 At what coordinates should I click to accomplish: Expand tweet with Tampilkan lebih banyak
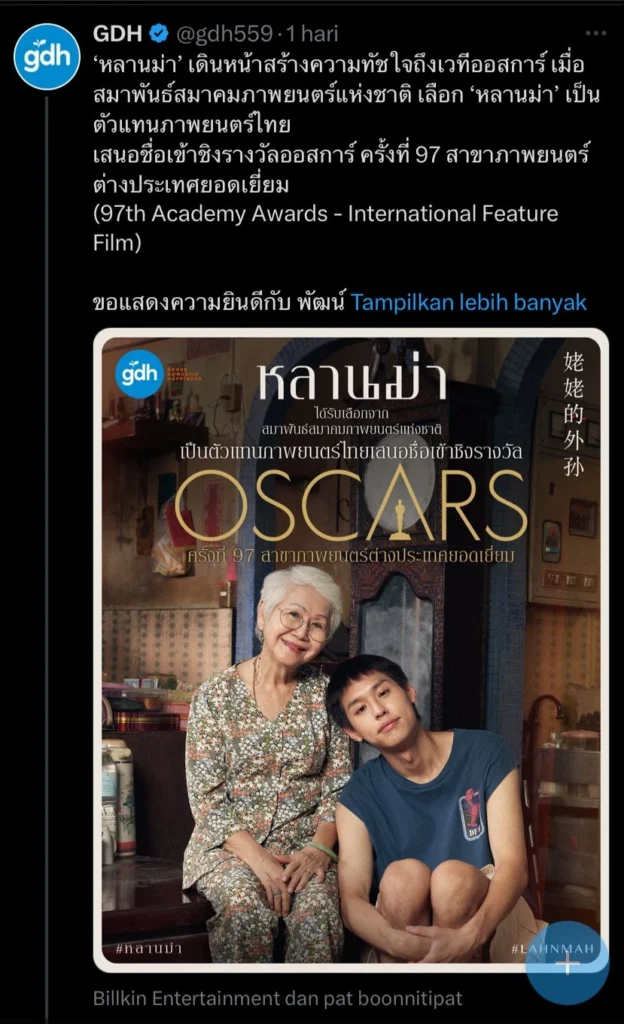469,302
